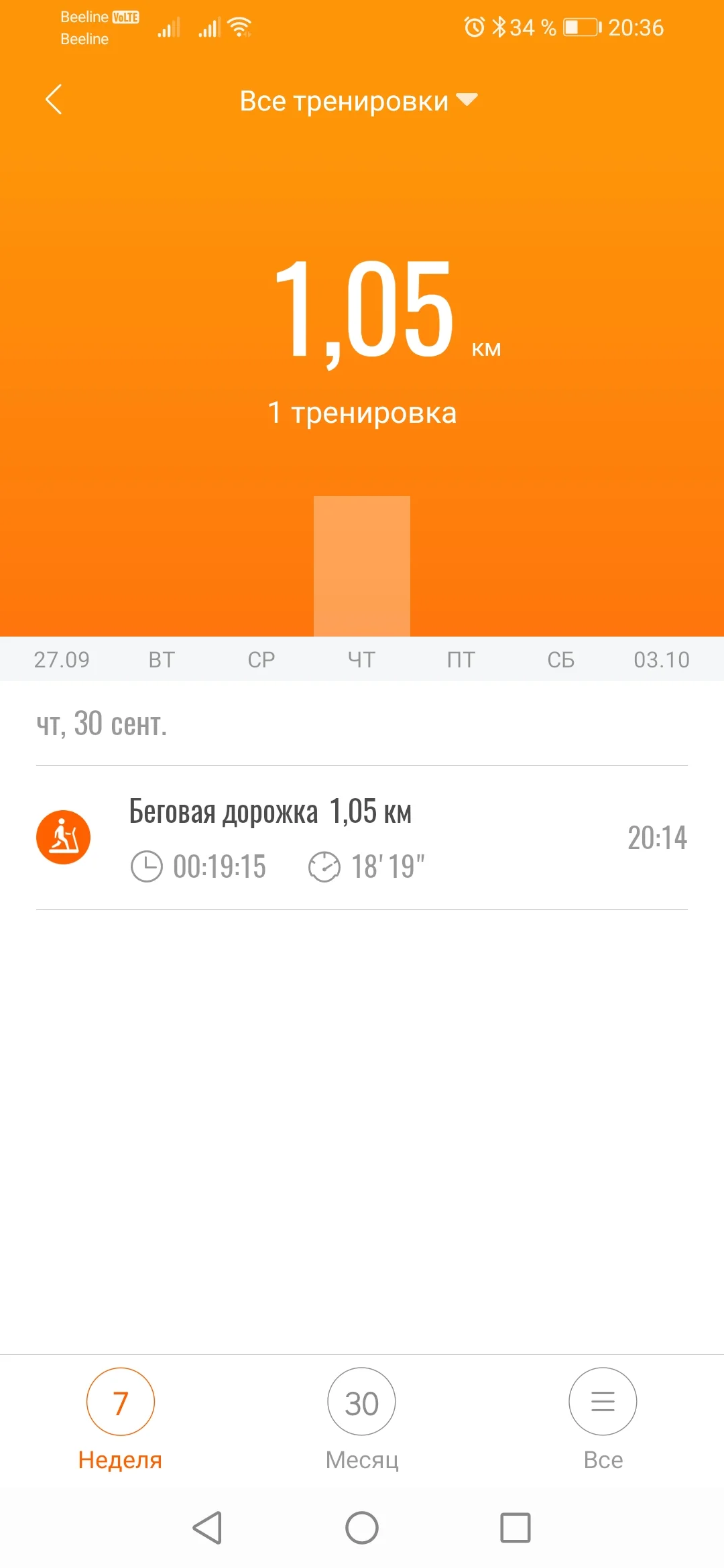
Task: Tap the system home button
Action: [362, 1528]
